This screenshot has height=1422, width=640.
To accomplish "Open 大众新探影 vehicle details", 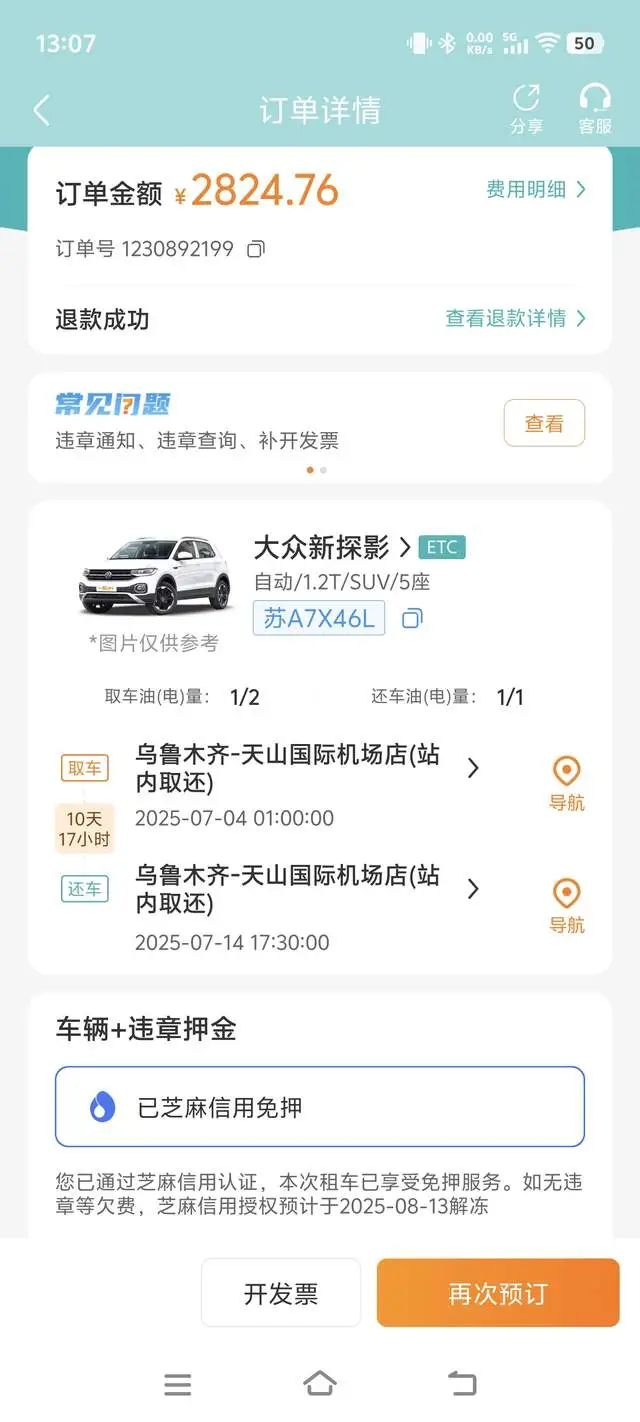I will click(x=332, y=547).
